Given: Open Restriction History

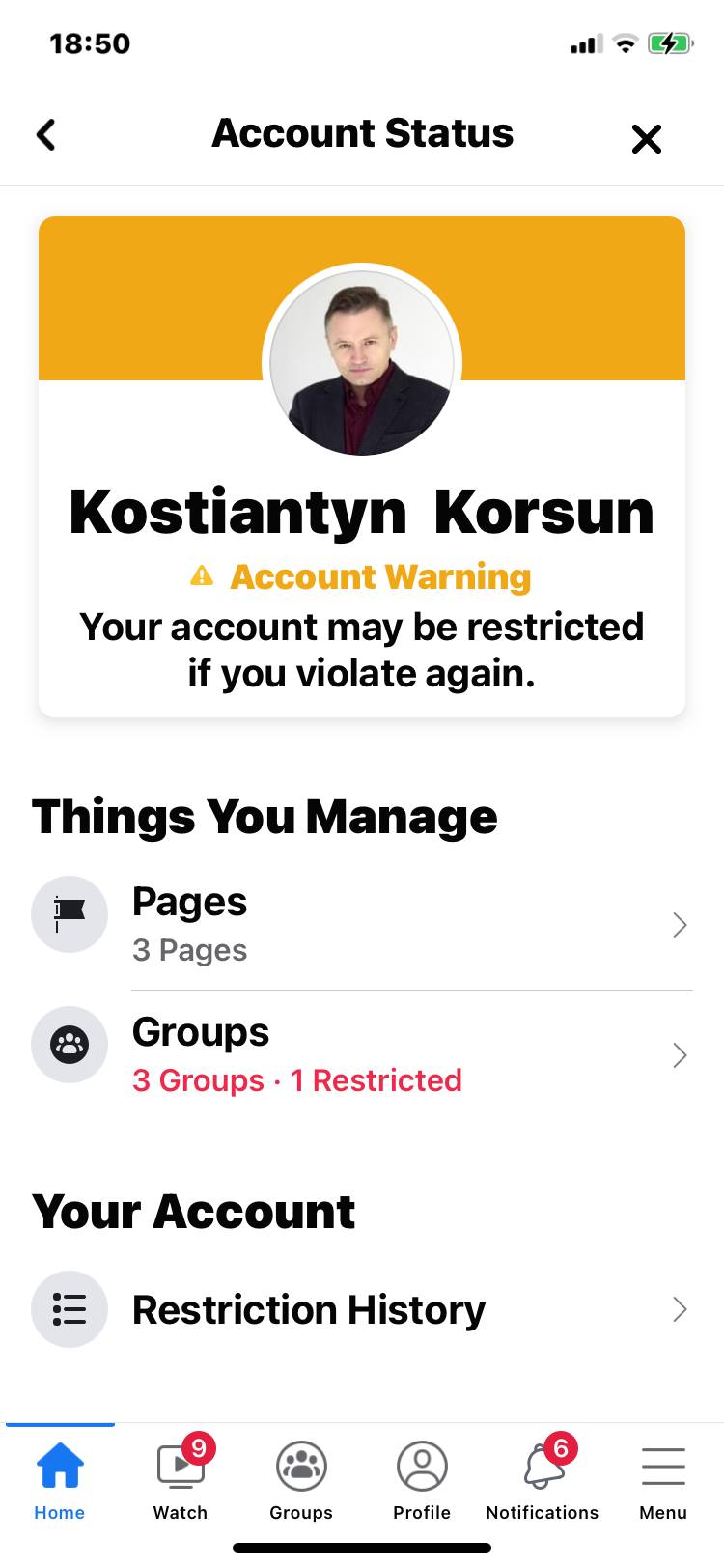Looking at the screenshot, I should [x=362, y=1309].
